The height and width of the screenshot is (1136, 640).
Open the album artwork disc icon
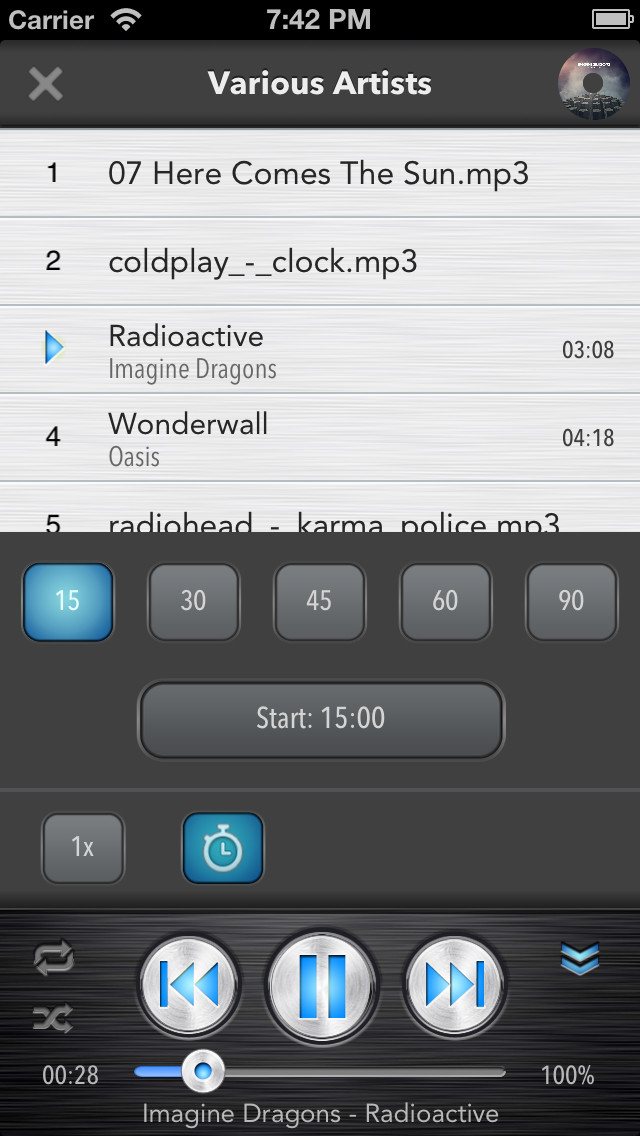[x=593, y=84]
